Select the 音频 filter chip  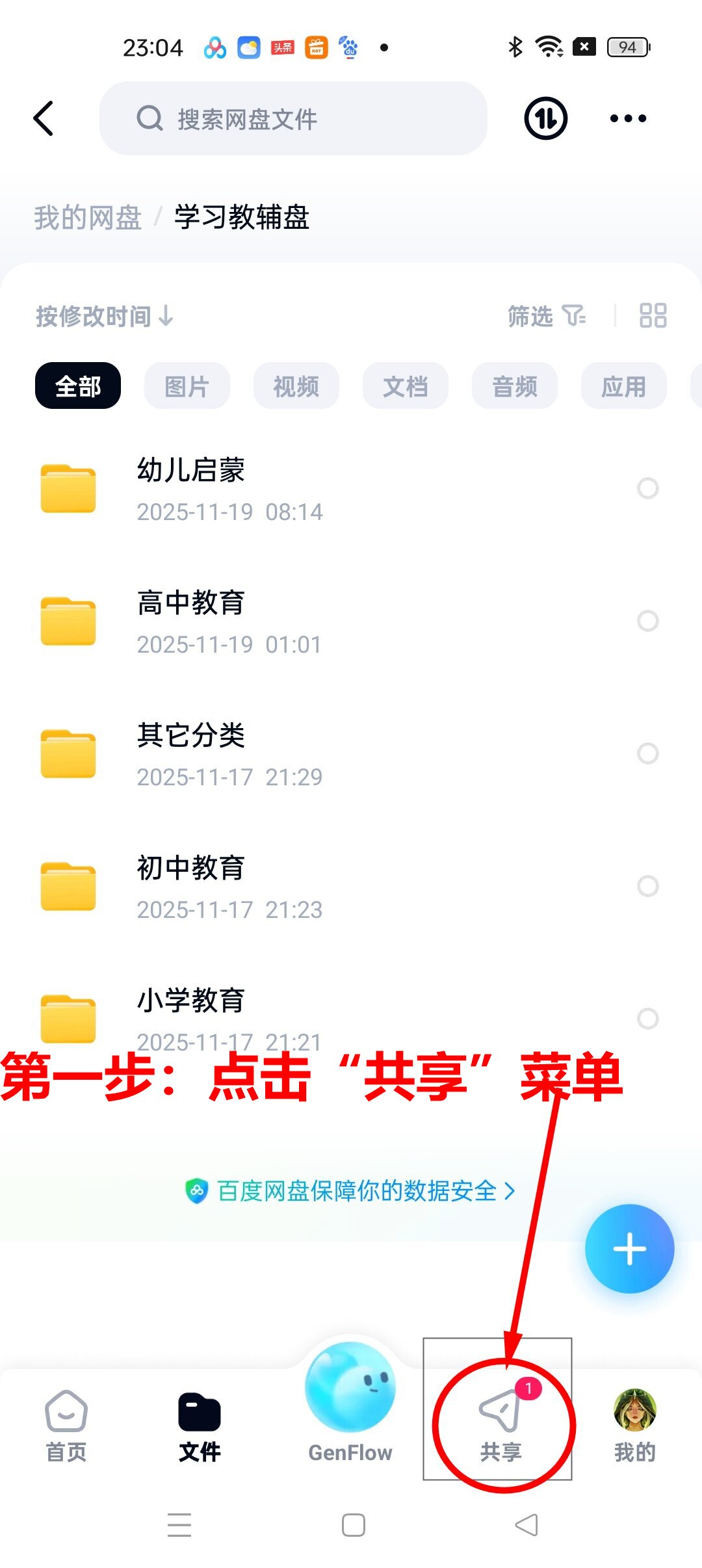(514, 386)
